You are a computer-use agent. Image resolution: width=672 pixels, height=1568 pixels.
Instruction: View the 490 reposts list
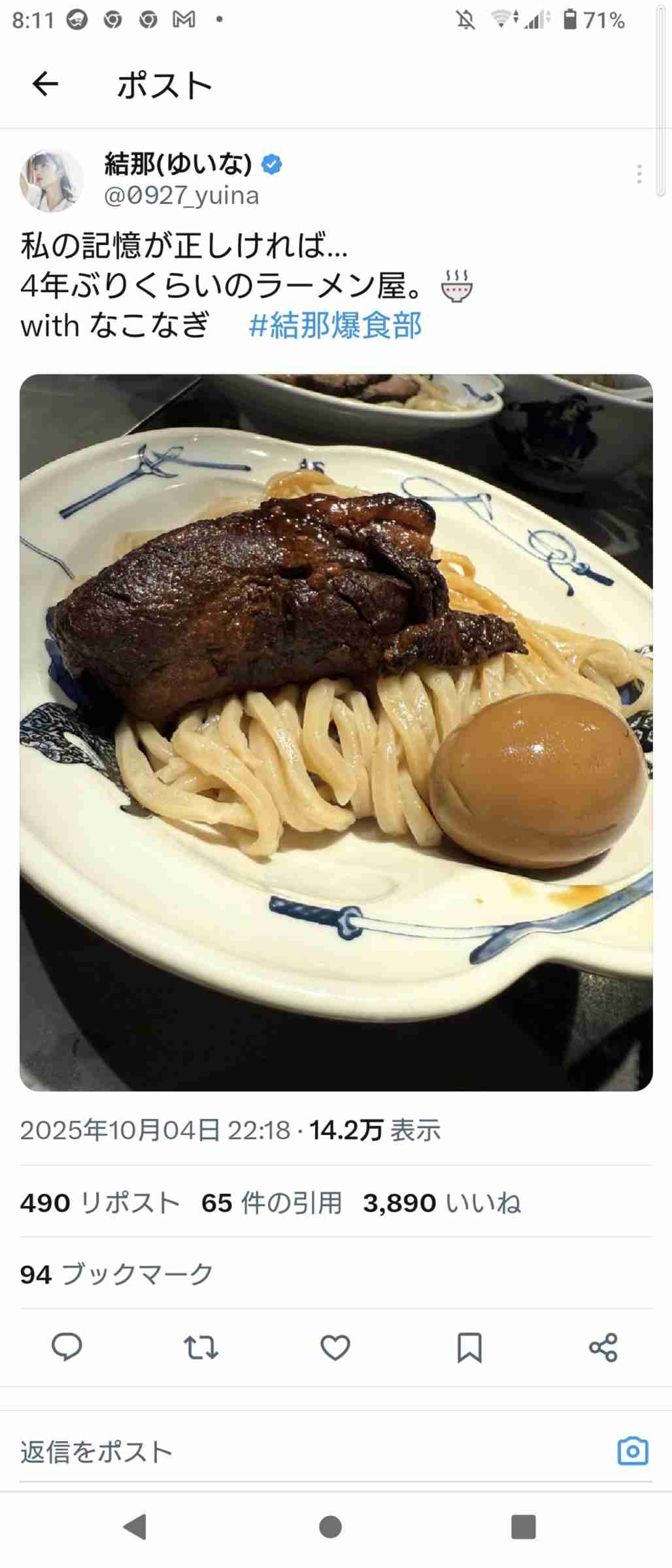[100, 1203]
